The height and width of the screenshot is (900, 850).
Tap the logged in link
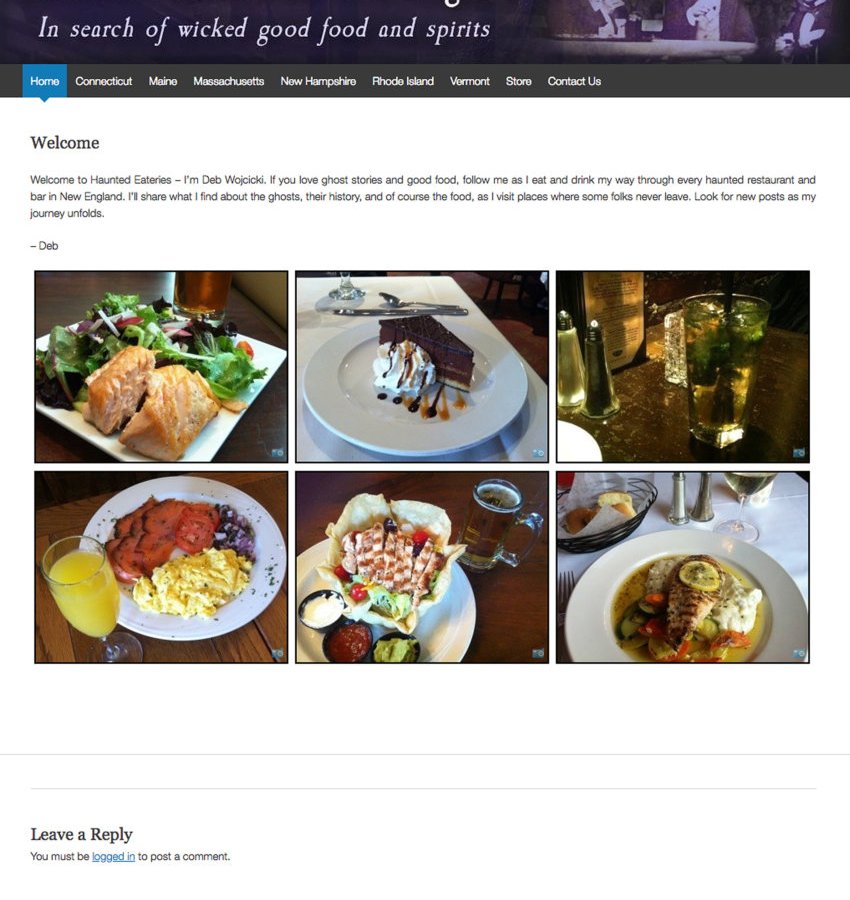point(113,857)
